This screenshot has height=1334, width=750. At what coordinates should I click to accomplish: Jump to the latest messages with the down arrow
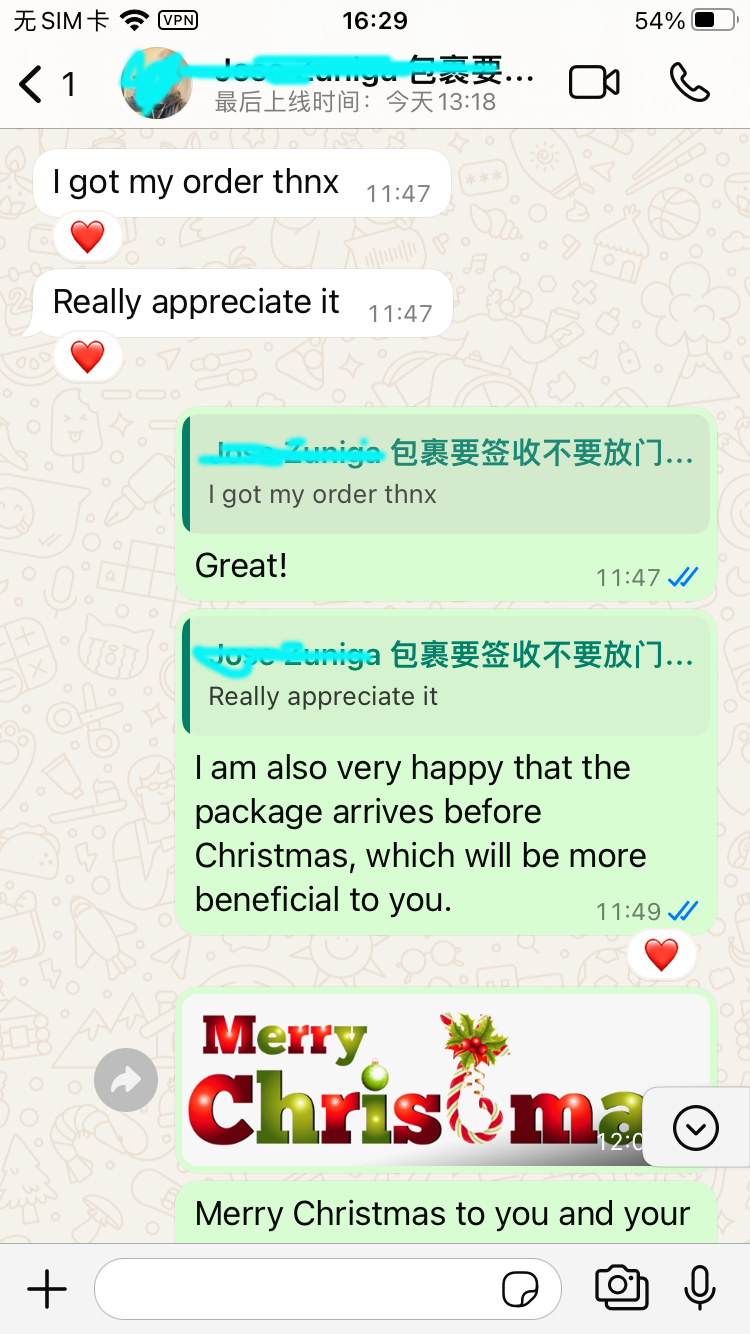point(696,1128)
